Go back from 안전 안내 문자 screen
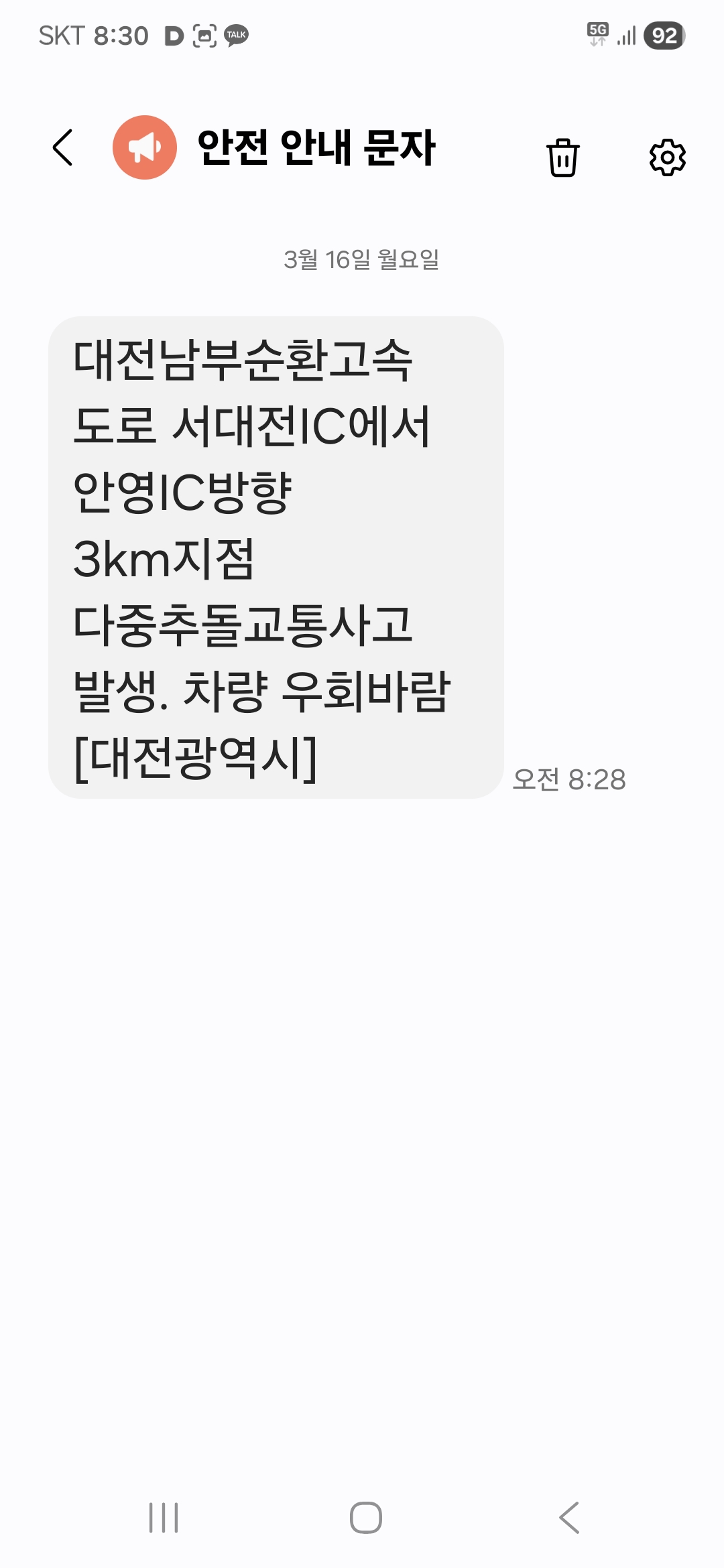 coord(62,147)
